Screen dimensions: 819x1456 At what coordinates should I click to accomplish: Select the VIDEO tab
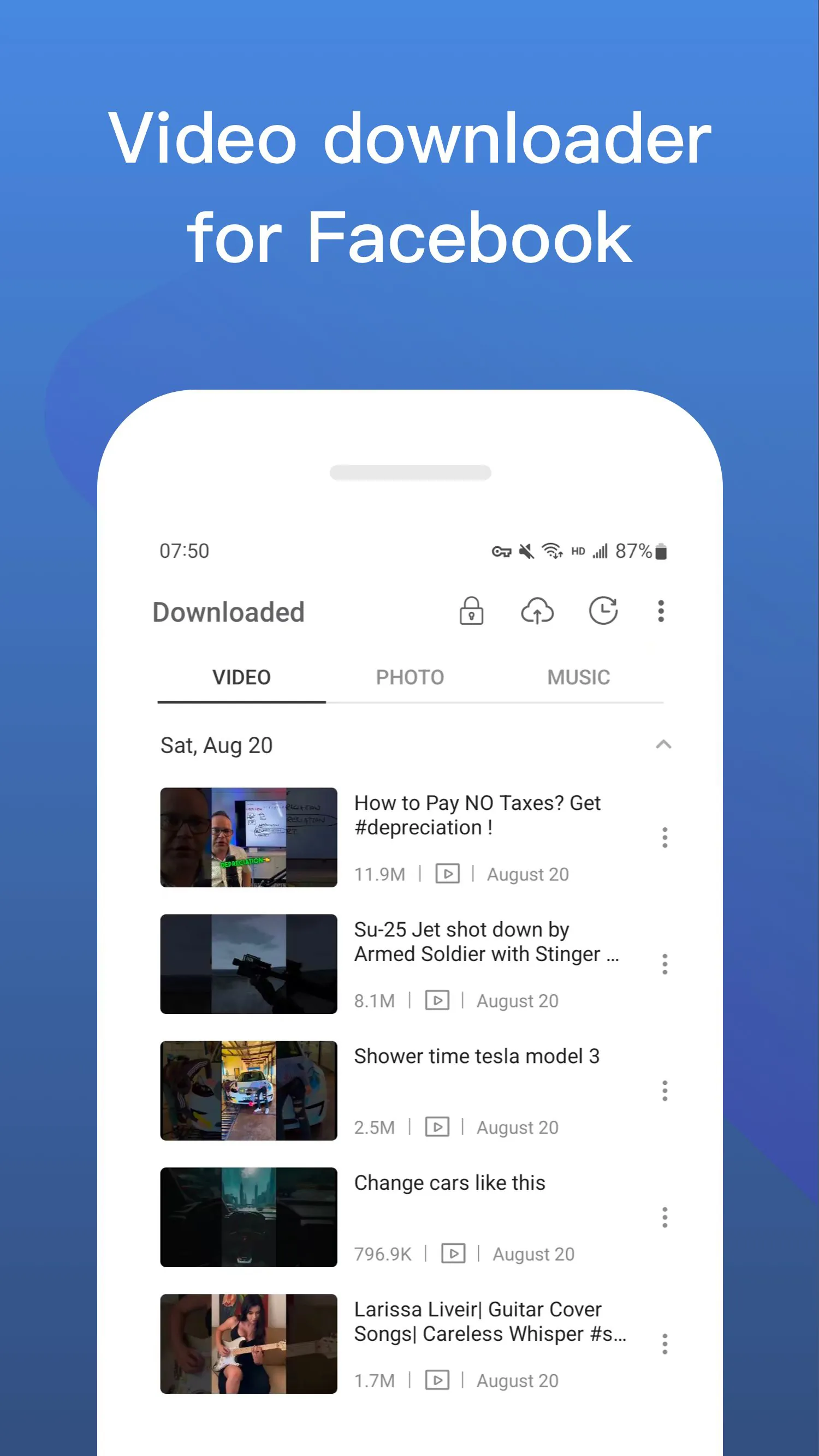pos(242,677)
